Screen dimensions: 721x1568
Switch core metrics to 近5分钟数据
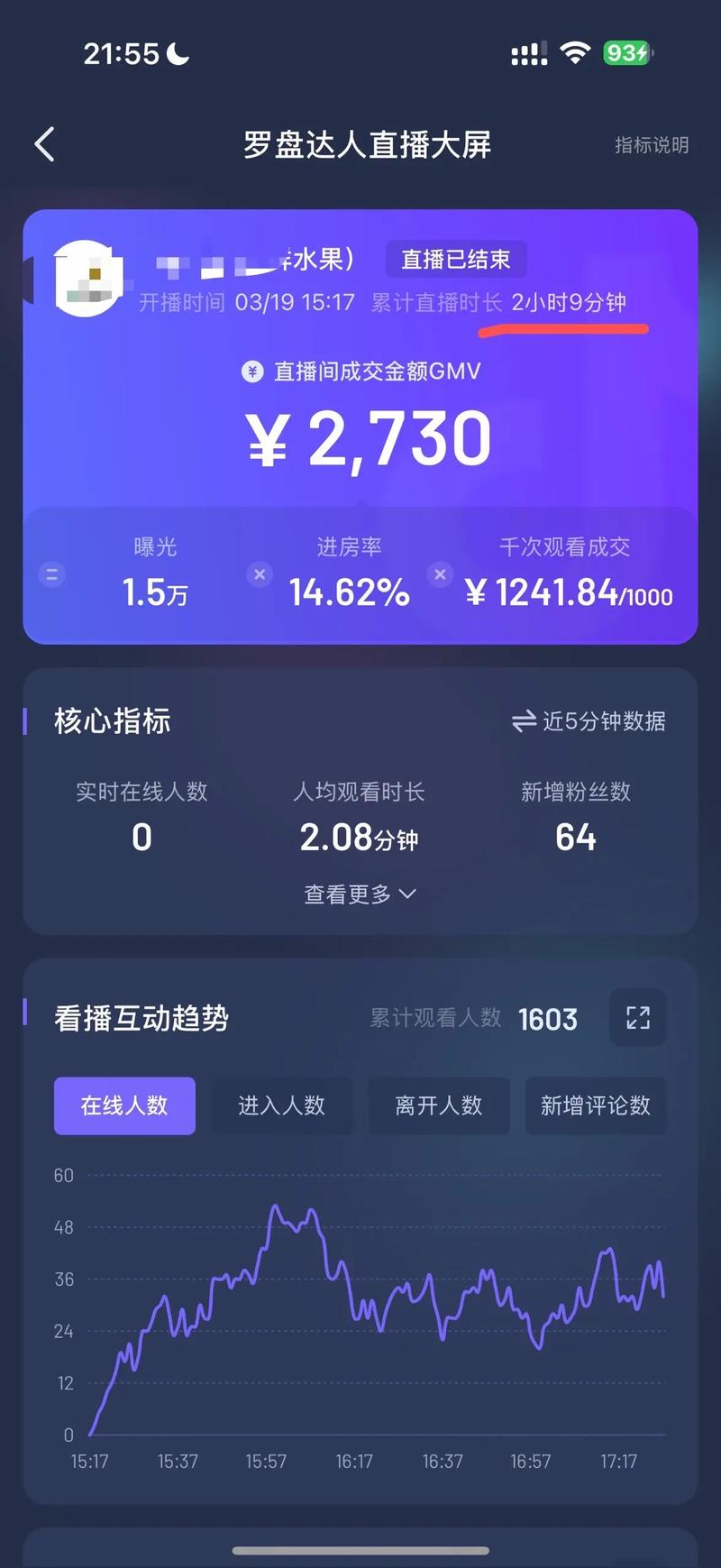tap(589, 721)
